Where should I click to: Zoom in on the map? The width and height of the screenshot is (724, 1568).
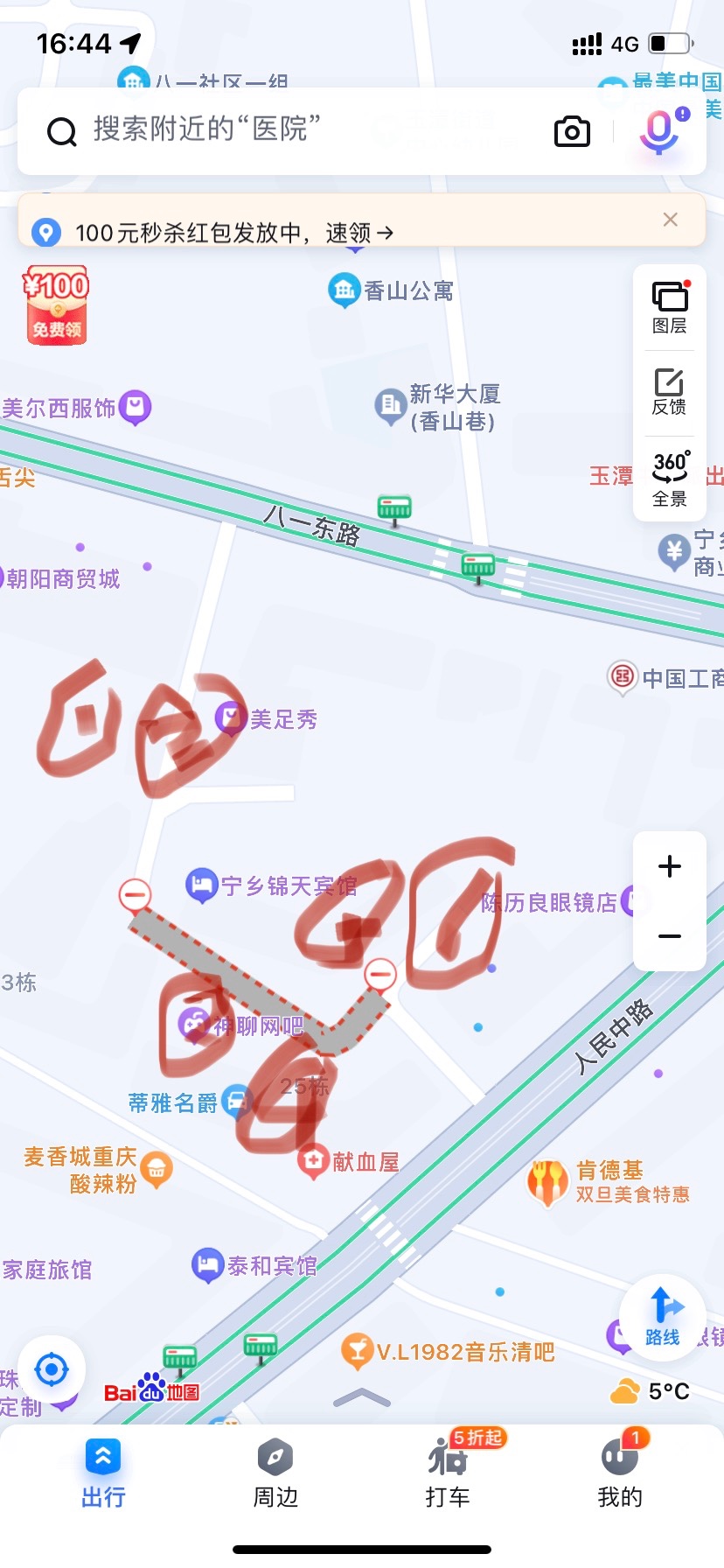pyautogui.click(x=670, y=866)
